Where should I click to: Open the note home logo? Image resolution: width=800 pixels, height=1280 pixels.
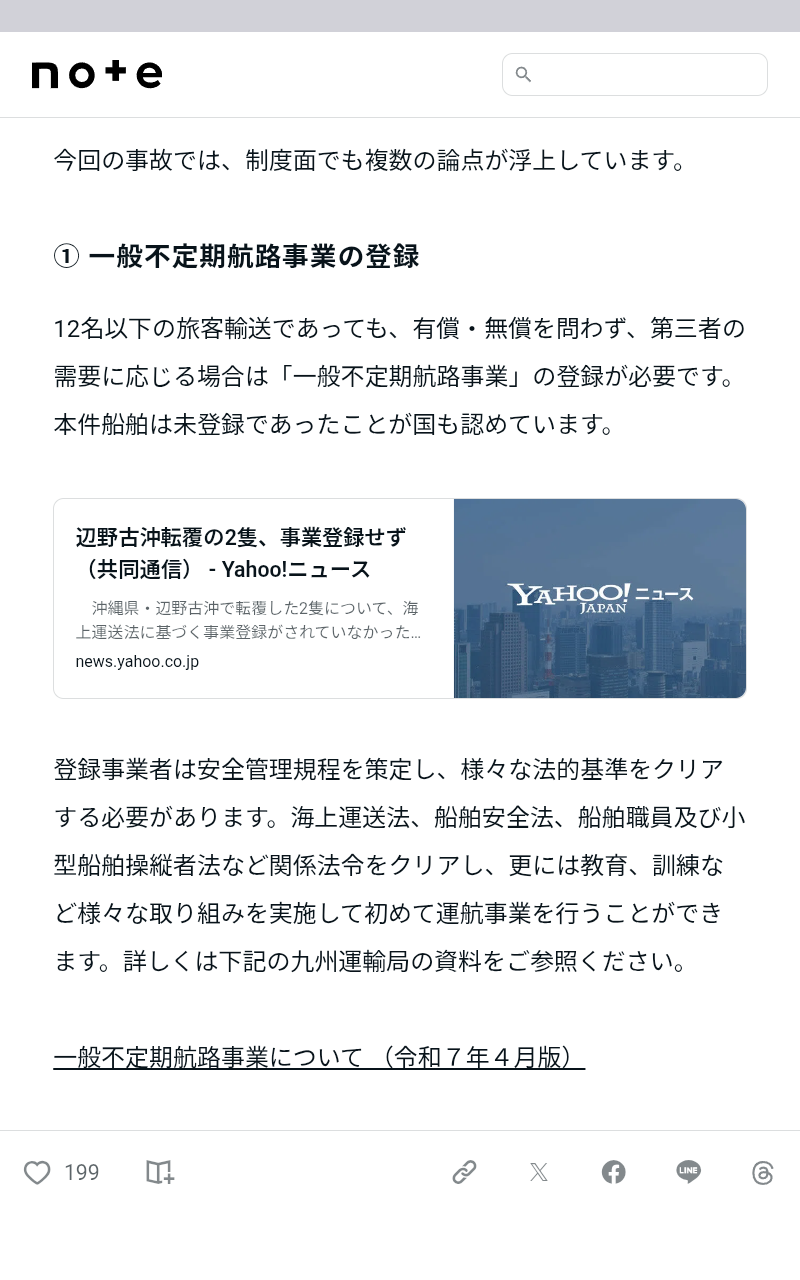(x=97, y=75)
